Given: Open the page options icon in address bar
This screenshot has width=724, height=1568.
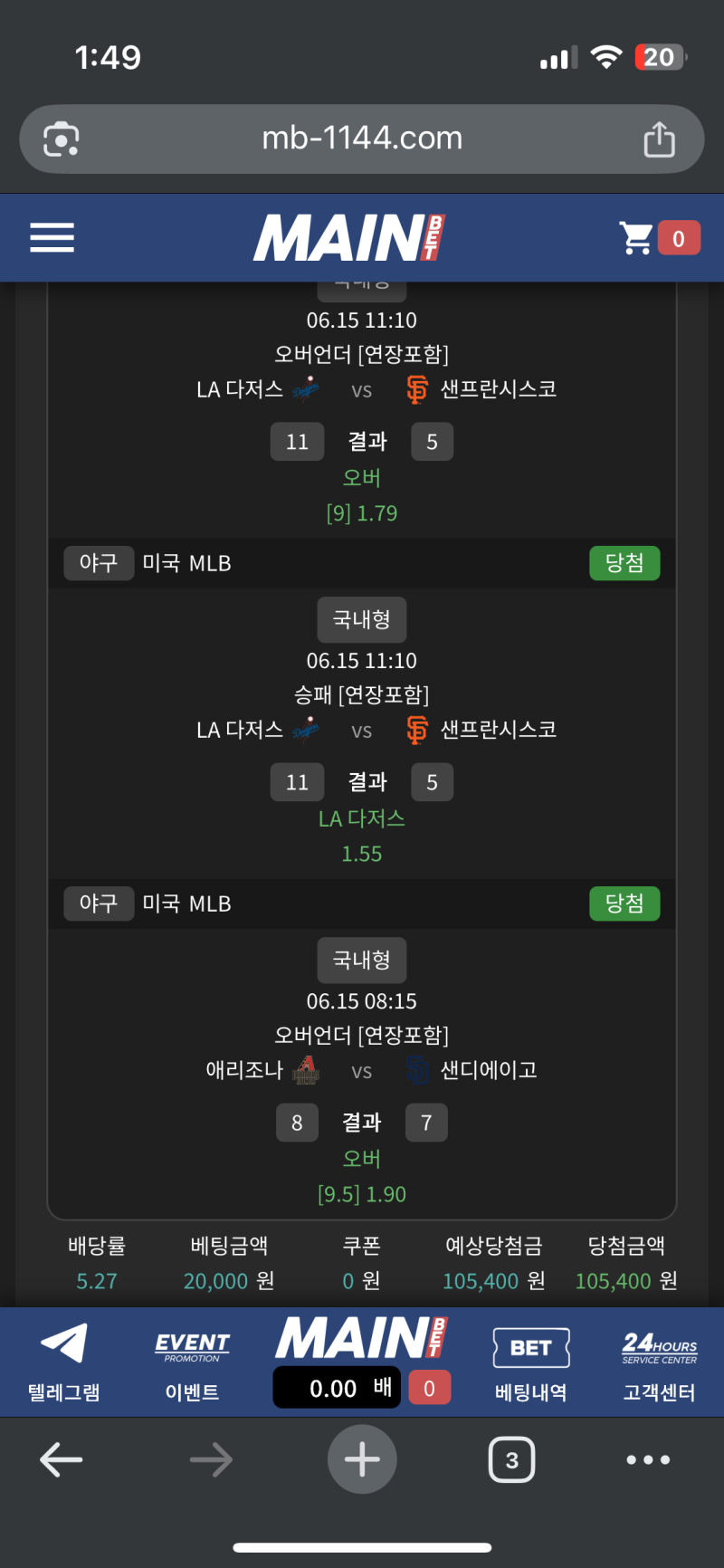Looking at the screenshot, I should point(62,139).
